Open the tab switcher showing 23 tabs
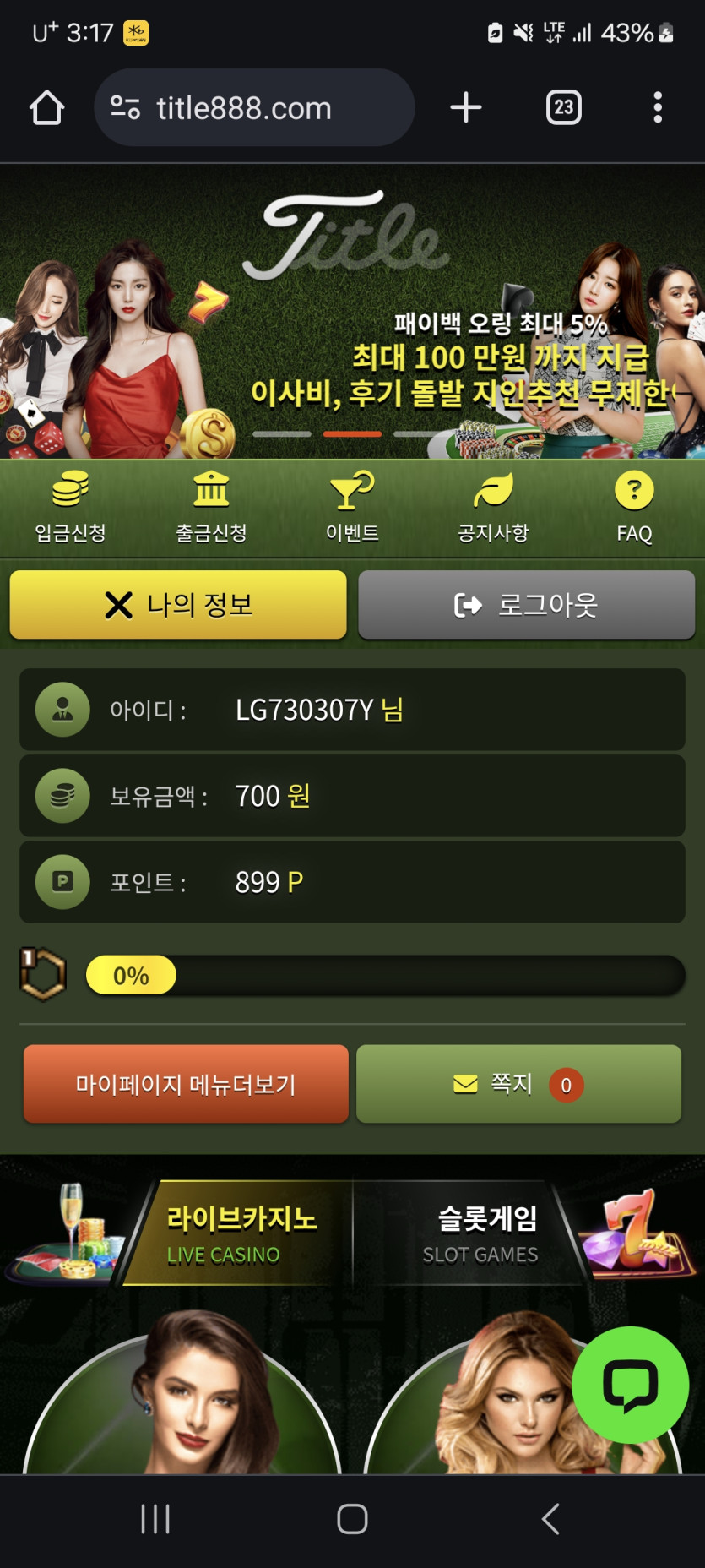705x1568 pixels. (x=563, y=108)
